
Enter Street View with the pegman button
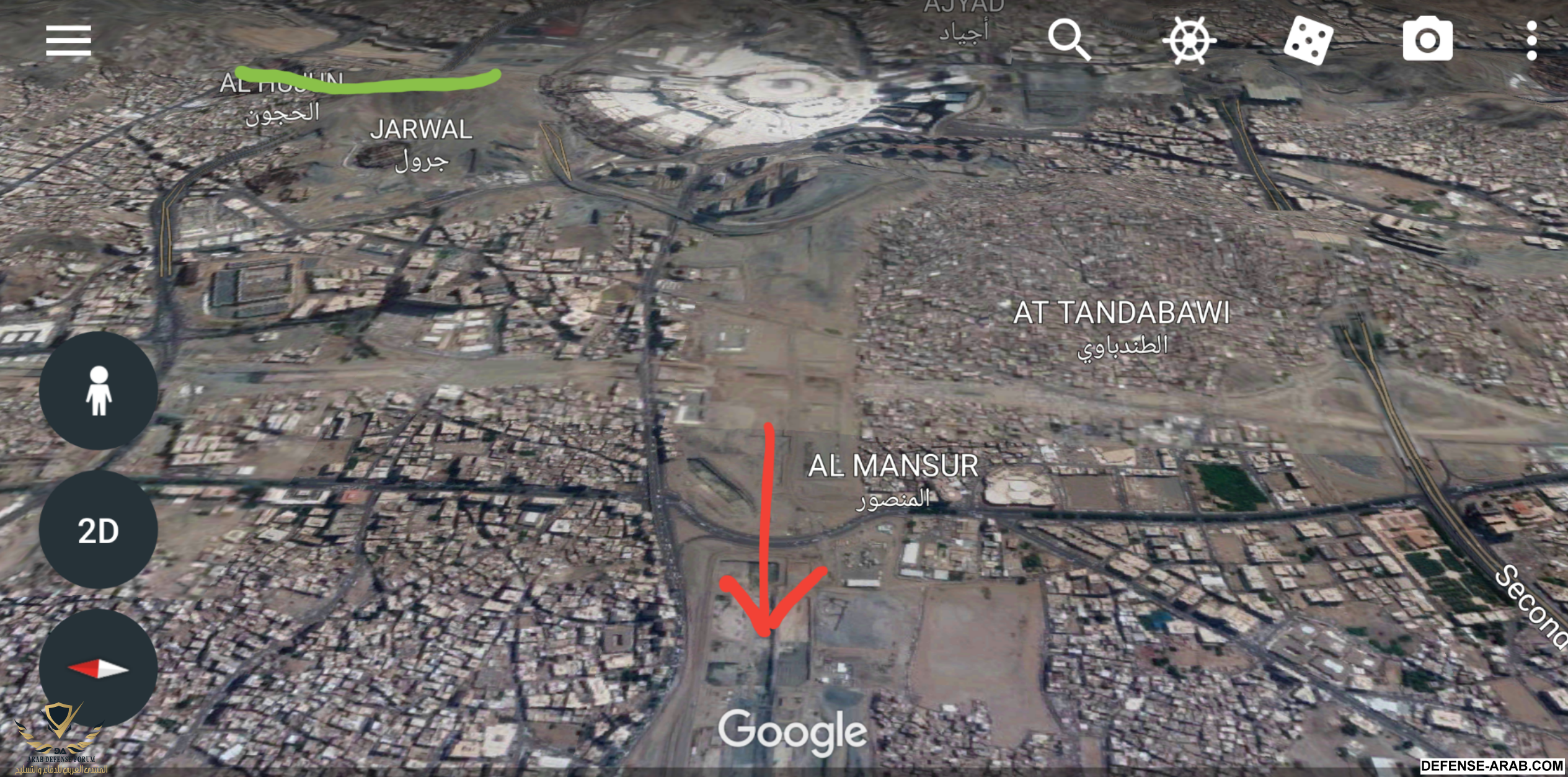(x=98, y=391)
